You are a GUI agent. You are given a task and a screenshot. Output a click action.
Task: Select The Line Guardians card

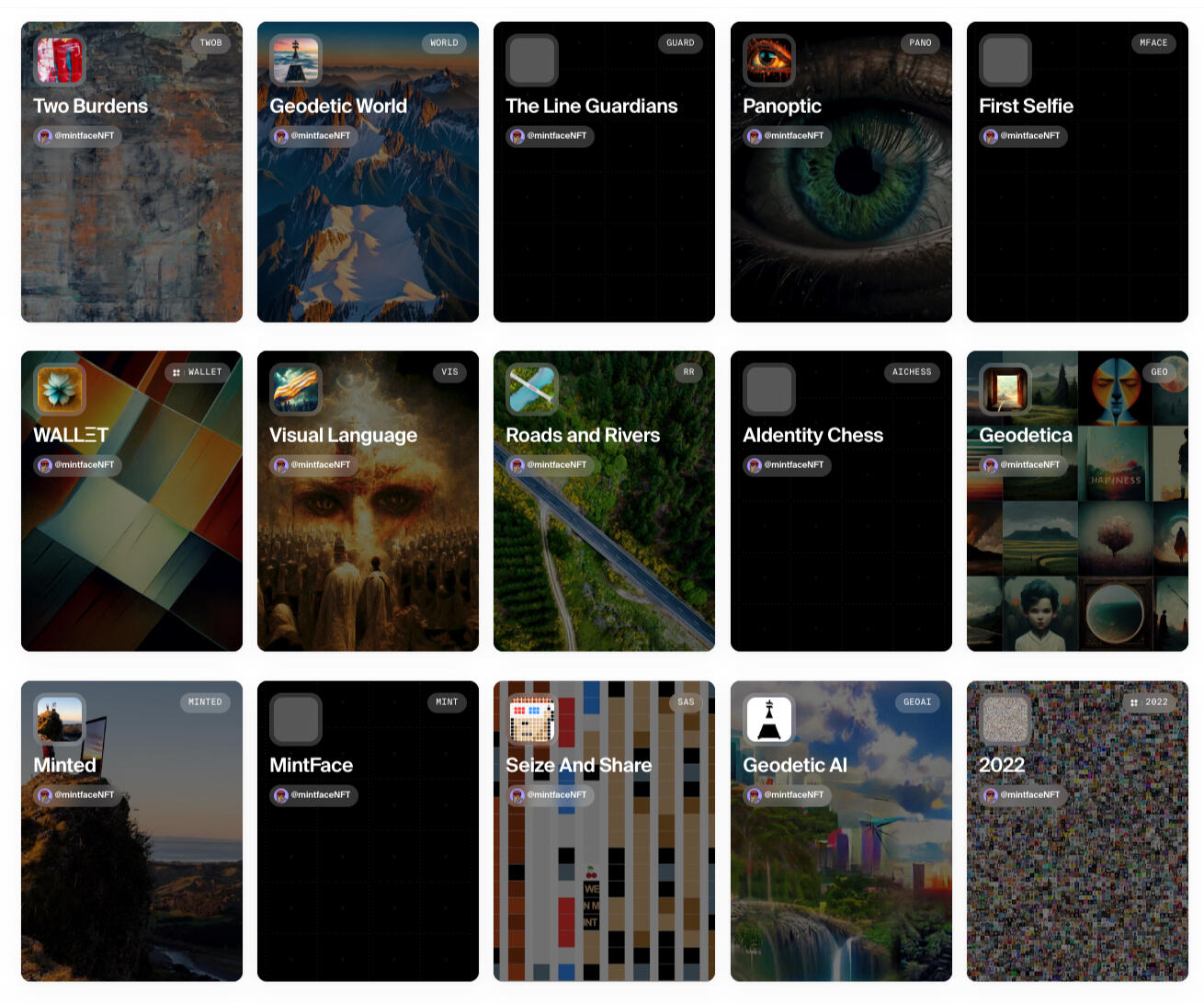(604, 230)
